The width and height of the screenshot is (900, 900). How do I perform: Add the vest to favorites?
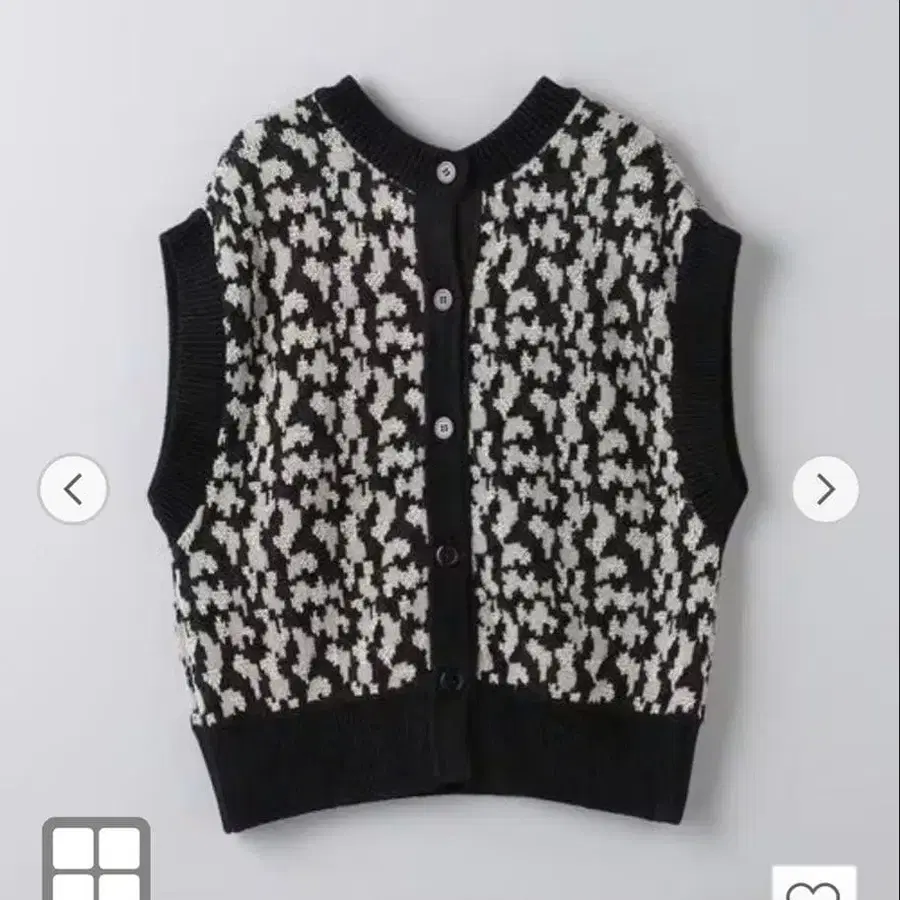[x=813, y=886]
